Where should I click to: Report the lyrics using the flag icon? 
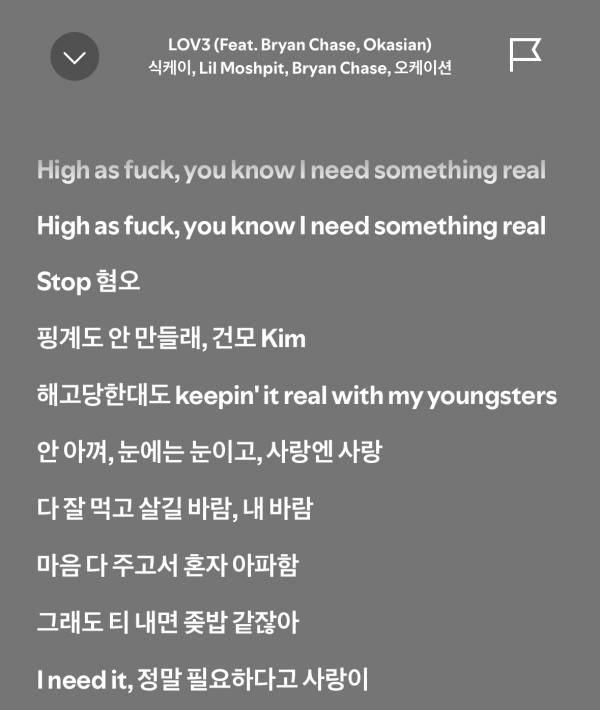(x=525, y=55)
